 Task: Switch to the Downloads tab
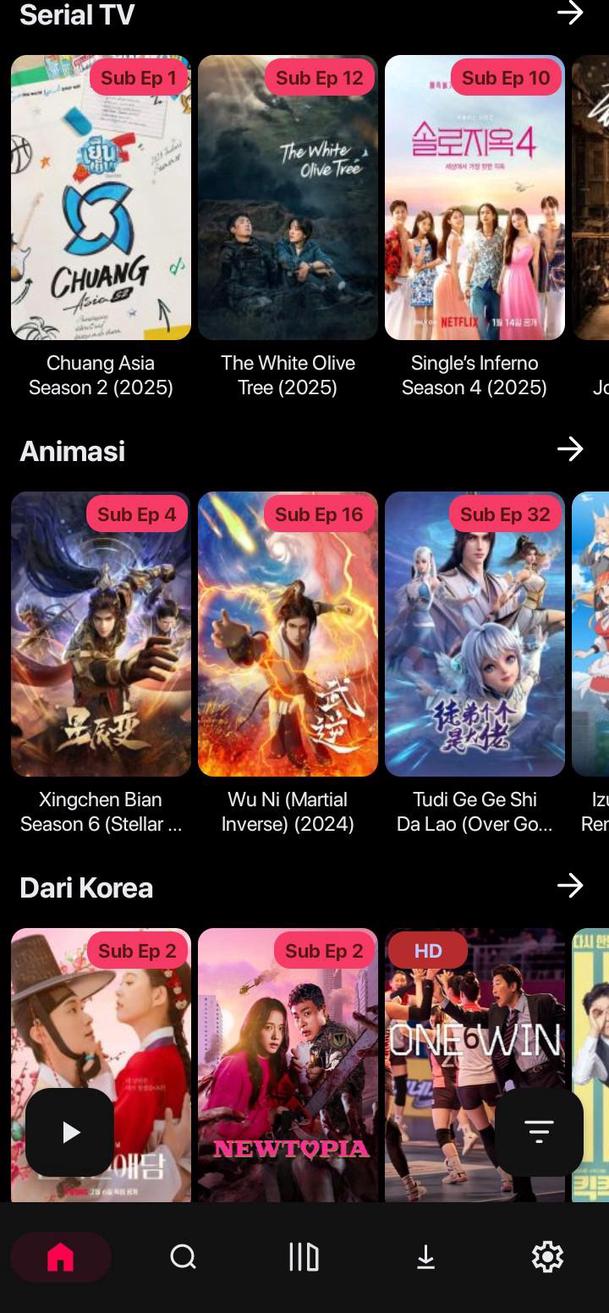[426, 1257]
